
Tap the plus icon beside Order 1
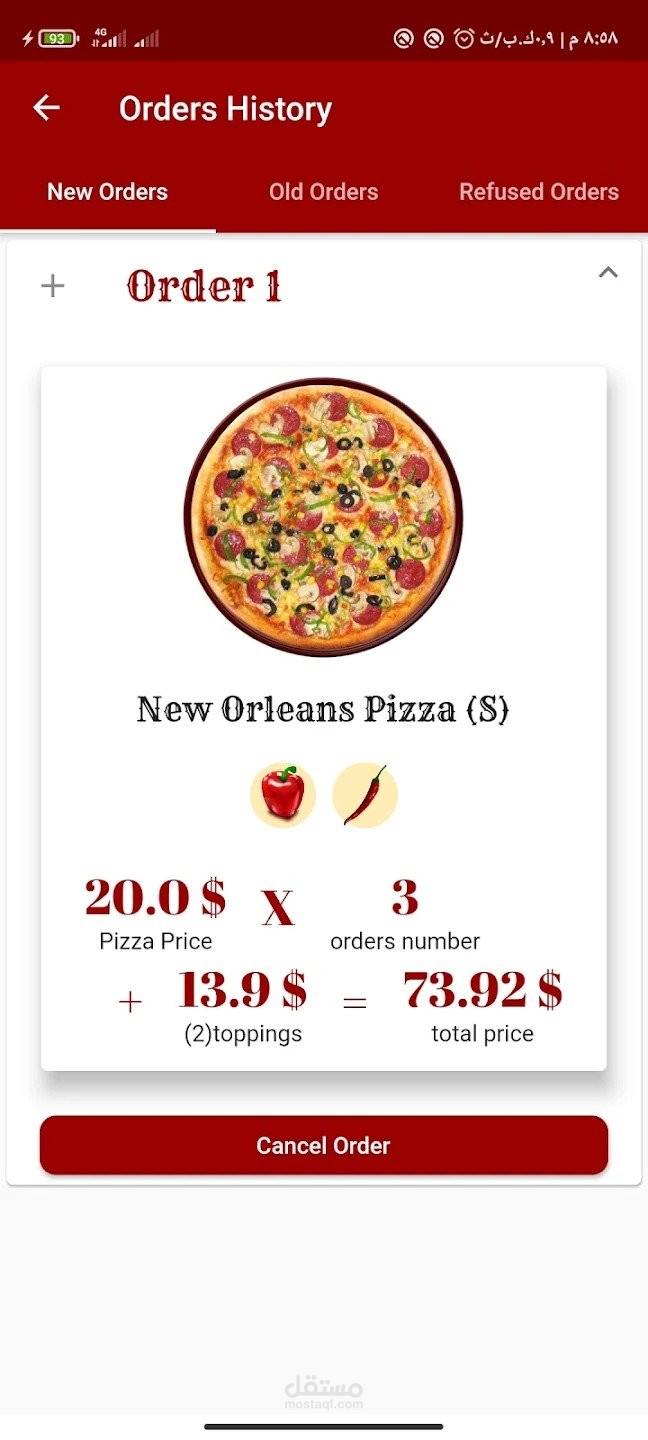(52, 286)
